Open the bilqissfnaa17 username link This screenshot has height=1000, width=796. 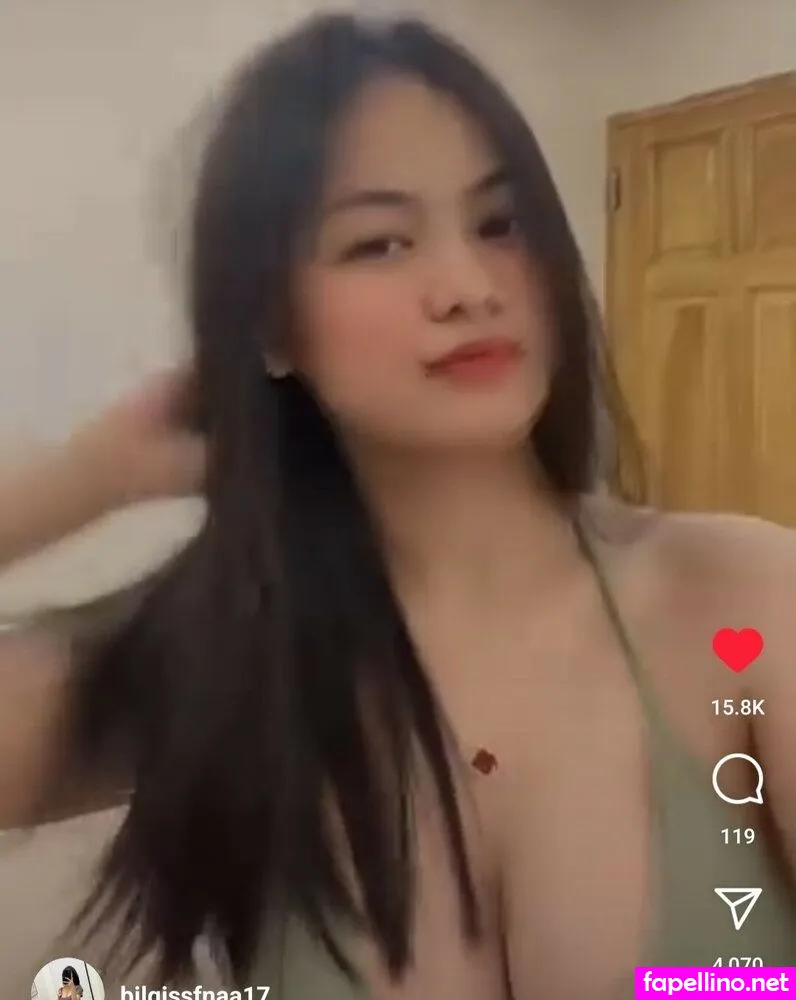pyautogui.click(x=194, y=993)
